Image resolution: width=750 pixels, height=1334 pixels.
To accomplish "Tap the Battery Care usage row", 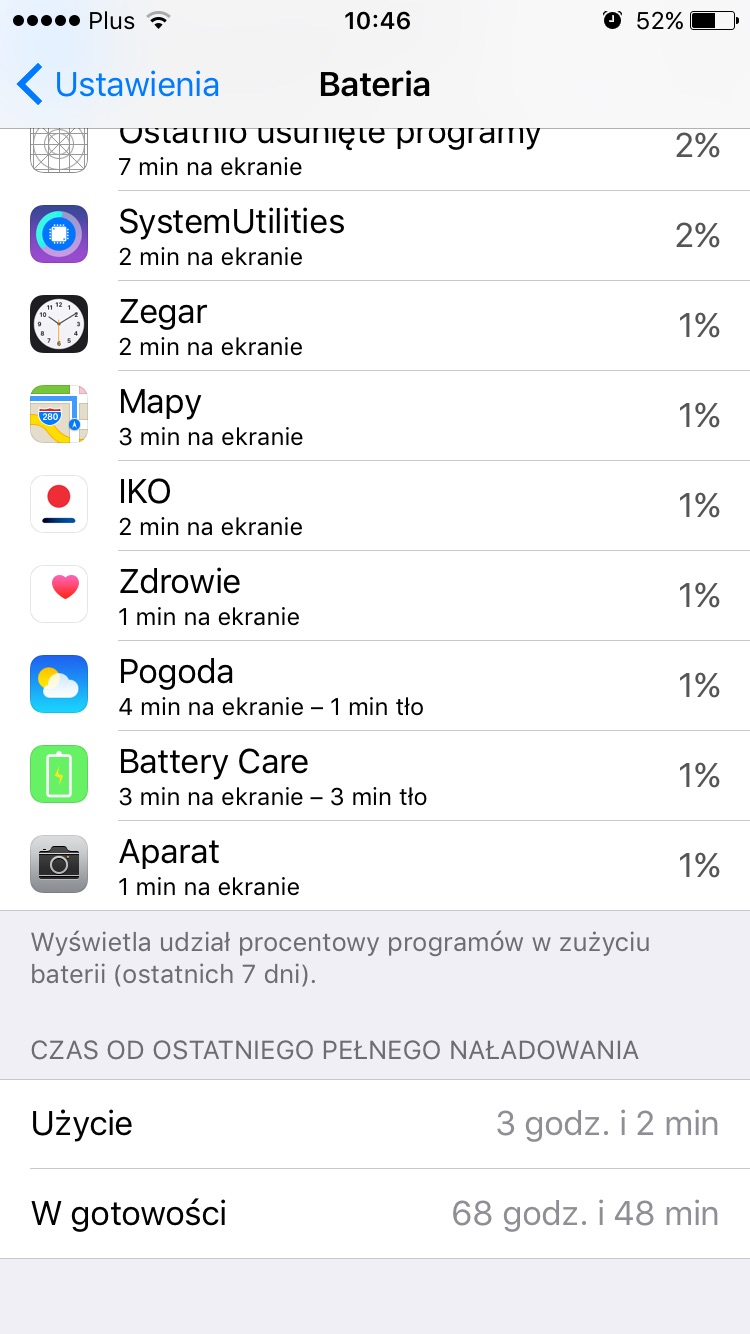I will [375, 776].
